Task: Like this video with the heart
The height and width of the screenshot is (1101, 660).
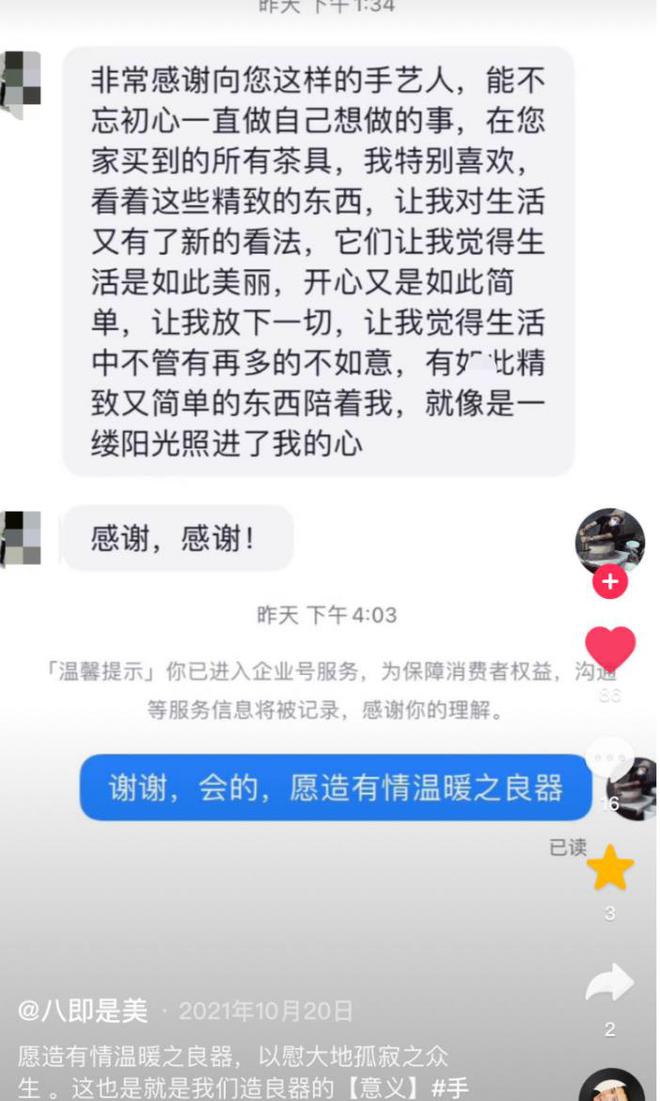Action: [610, 648]
